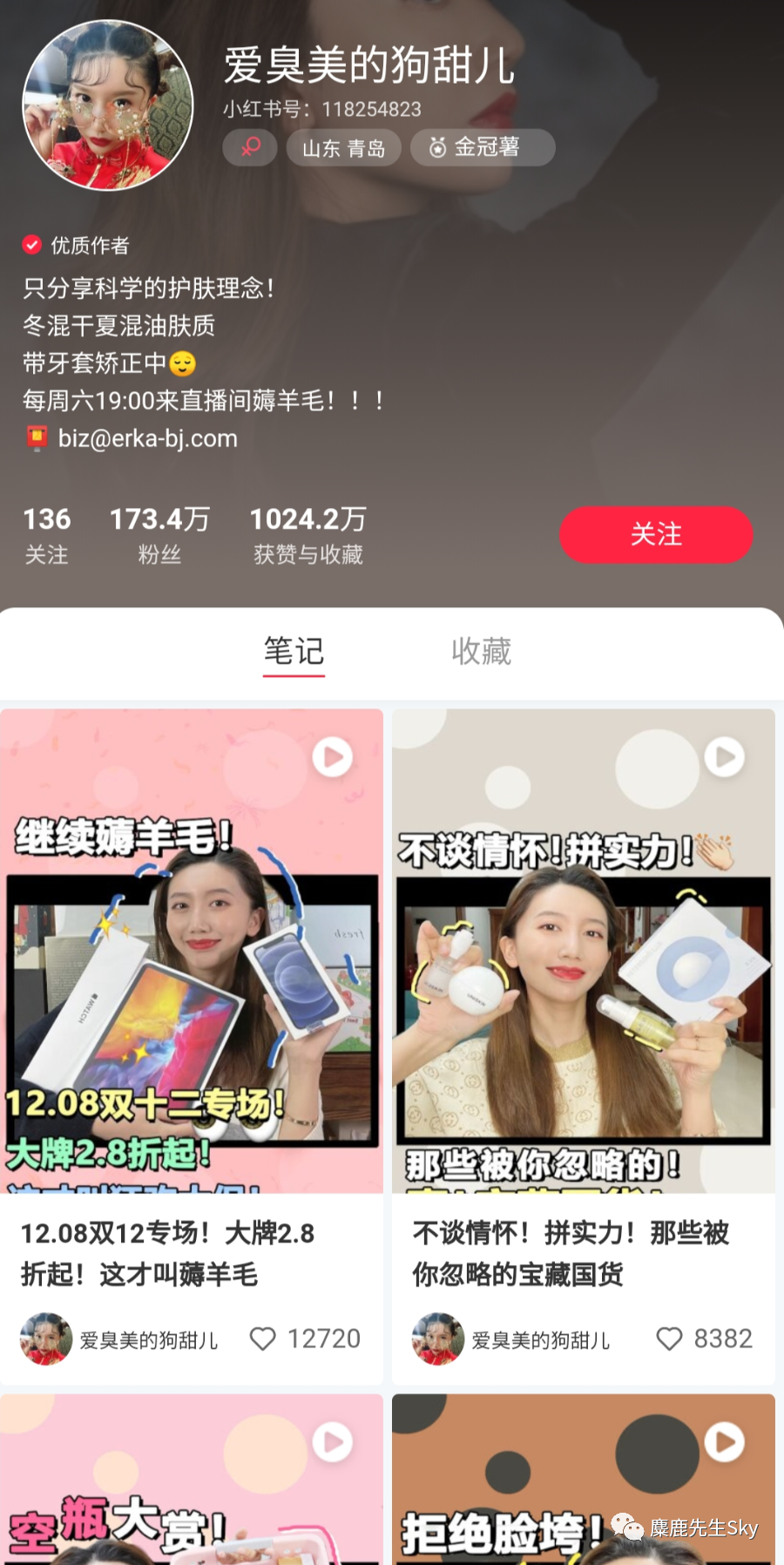The image size is (784, 1565).
Task: Open the 空瓶大赏 video note
Action: [x=191, y=1481]
